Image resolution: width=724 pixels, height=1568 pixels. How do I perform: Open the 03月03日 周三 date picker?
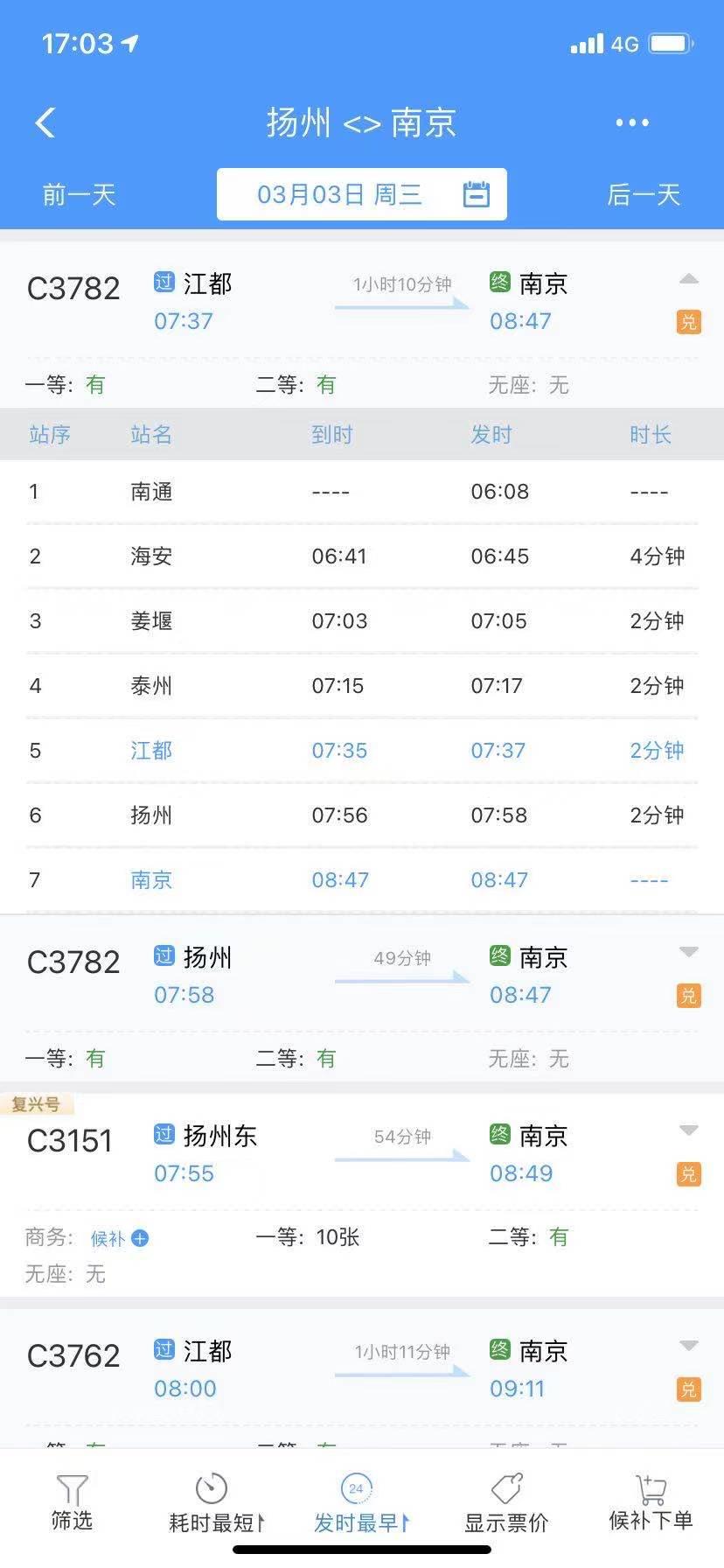tap(337, 194)
